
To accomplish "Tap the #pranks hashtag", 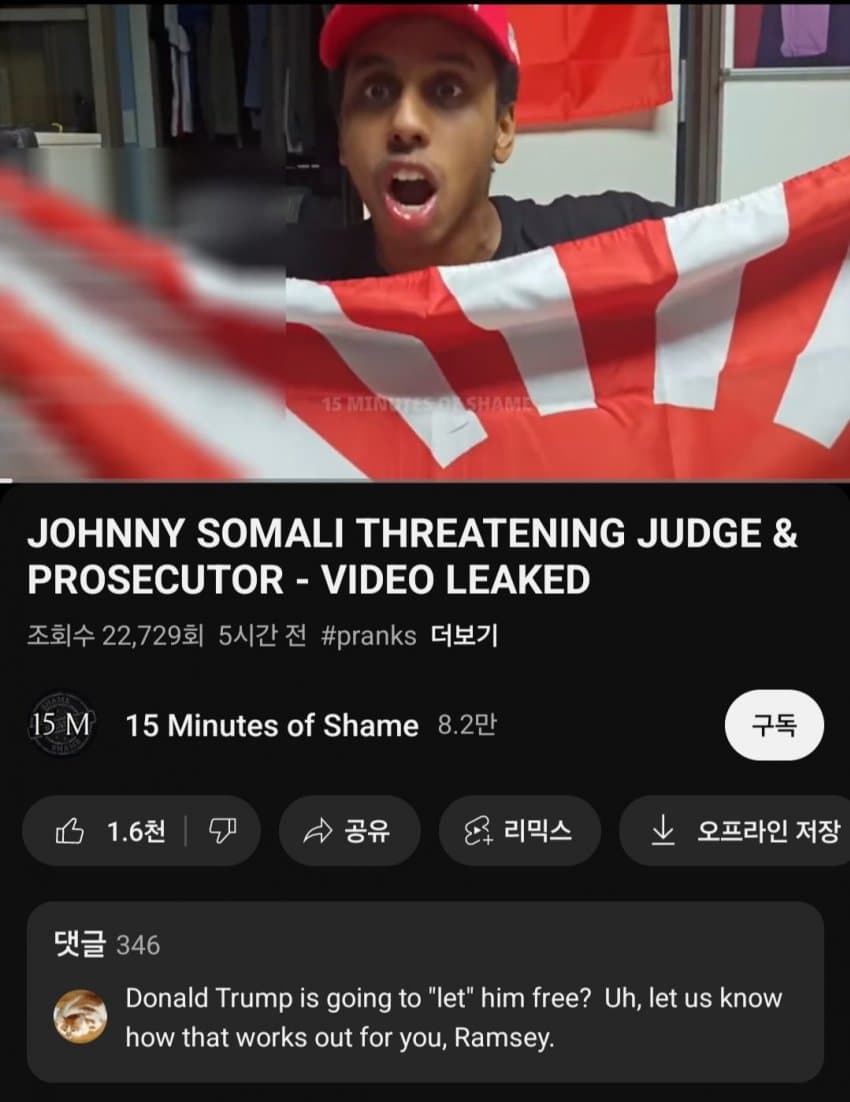I will pos(369,636).
